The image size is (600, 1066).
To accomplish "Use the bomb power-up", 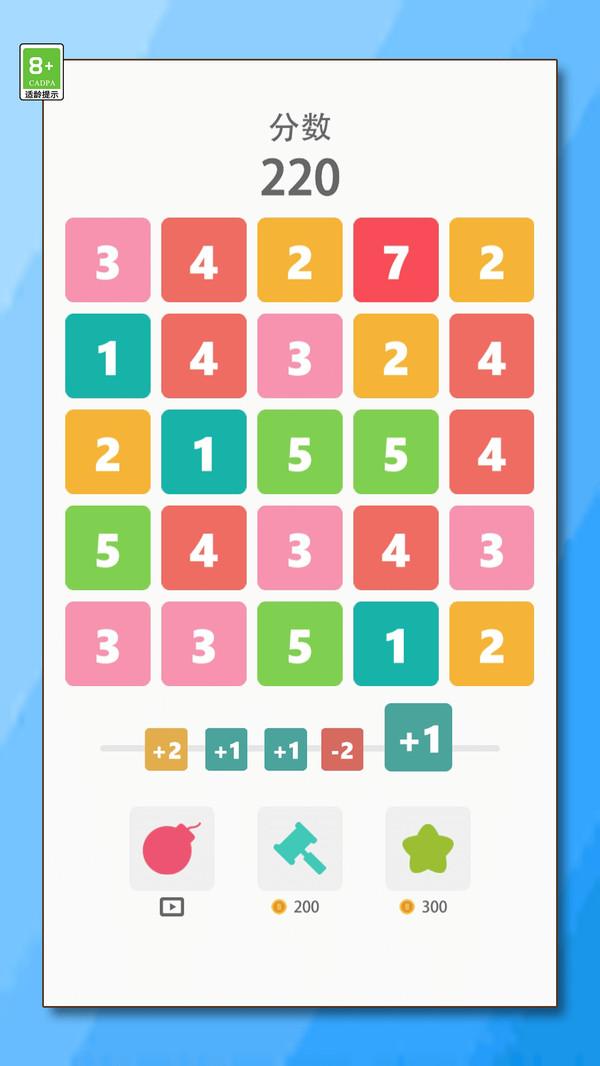I will pos(172,848).
